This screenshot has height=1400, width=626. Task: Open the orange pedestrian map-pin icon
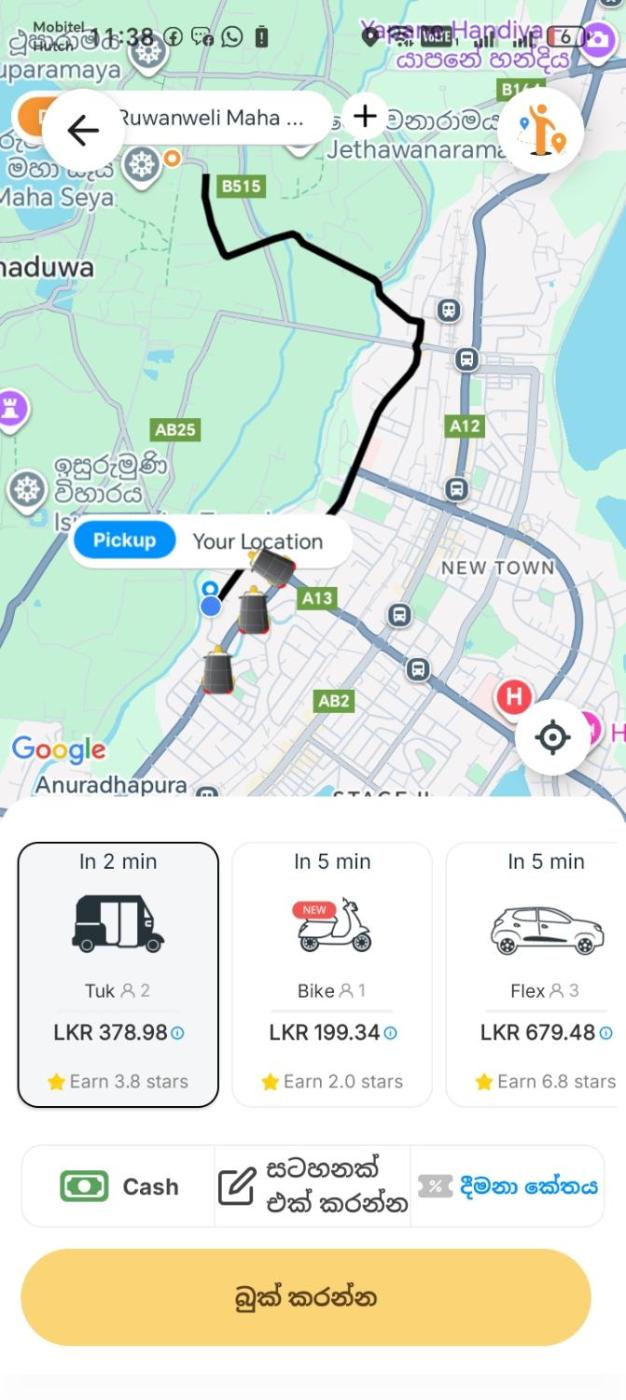coord(540,130)
